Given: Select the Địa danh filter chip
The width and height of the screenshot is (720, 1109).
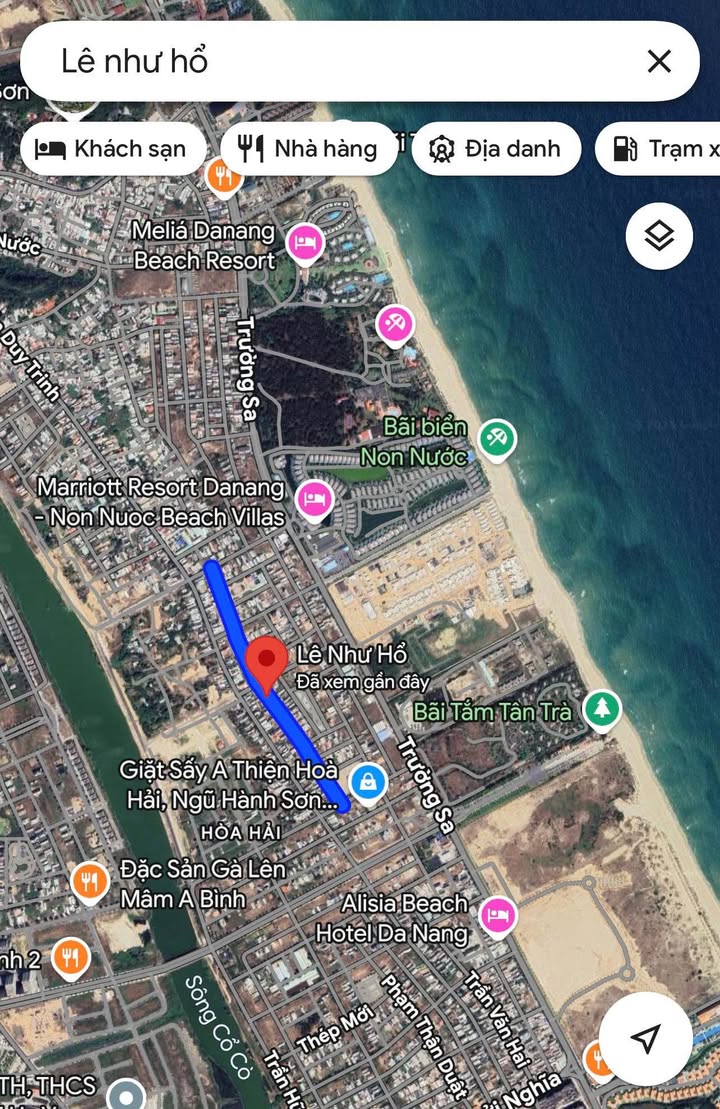Looking at the screenshot, I should tap(495, 149).
